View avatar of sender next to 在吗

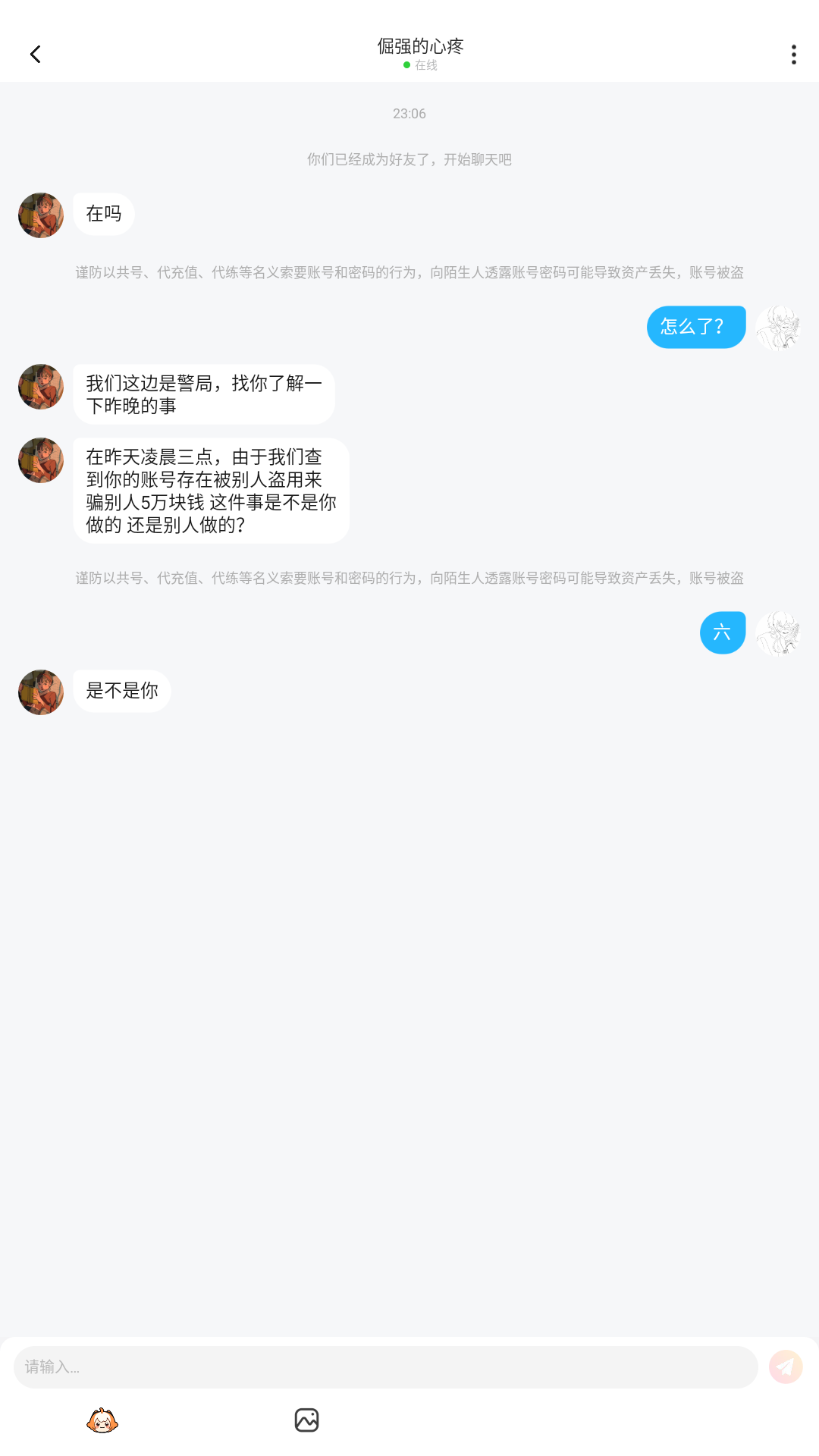point(41,215)
